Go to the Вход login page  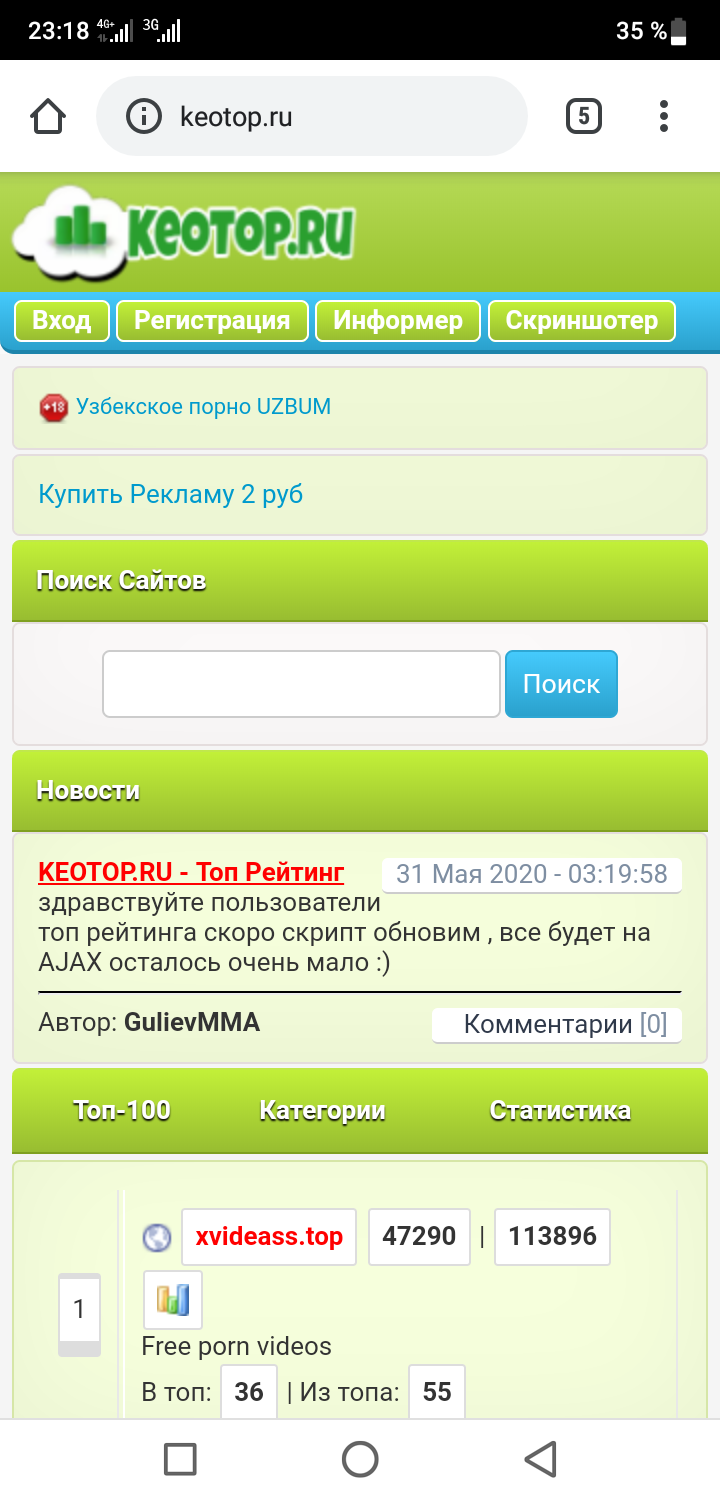tap(62, 321)
